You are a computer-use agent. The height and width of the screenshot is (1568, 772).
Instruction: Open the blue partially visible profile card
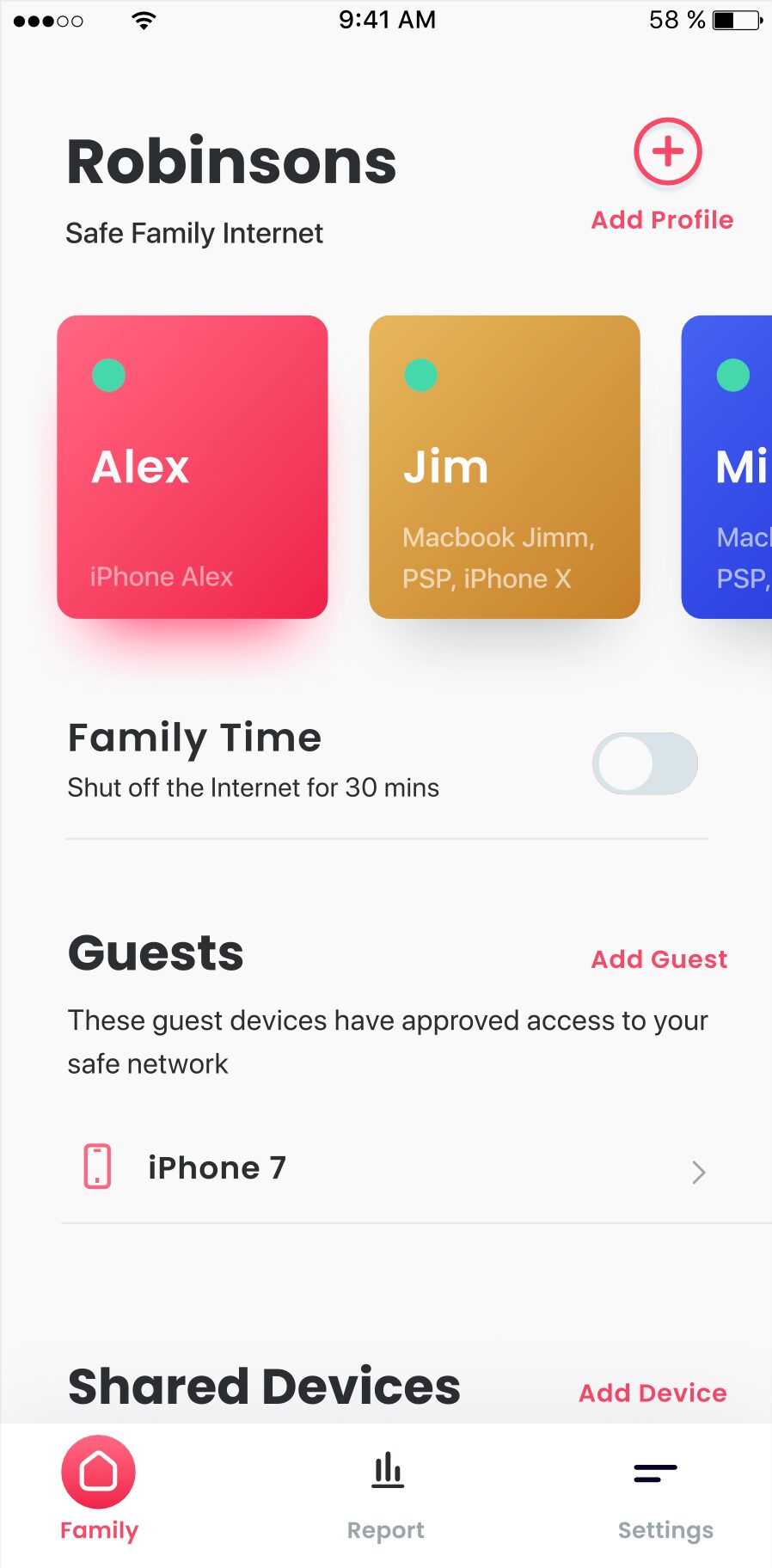[726, 467]
